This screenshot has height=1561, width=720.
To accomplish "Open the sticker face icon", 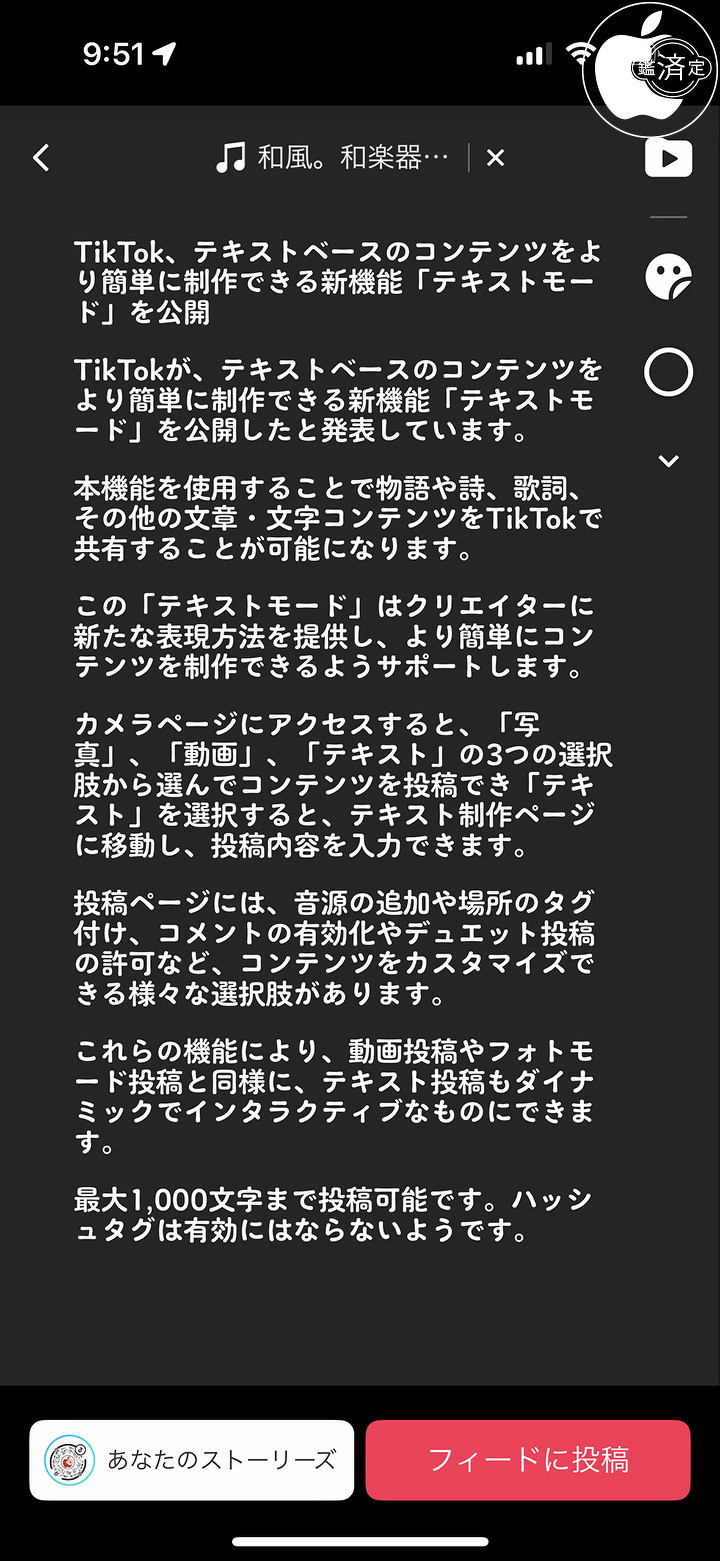I will click(669, 277).
